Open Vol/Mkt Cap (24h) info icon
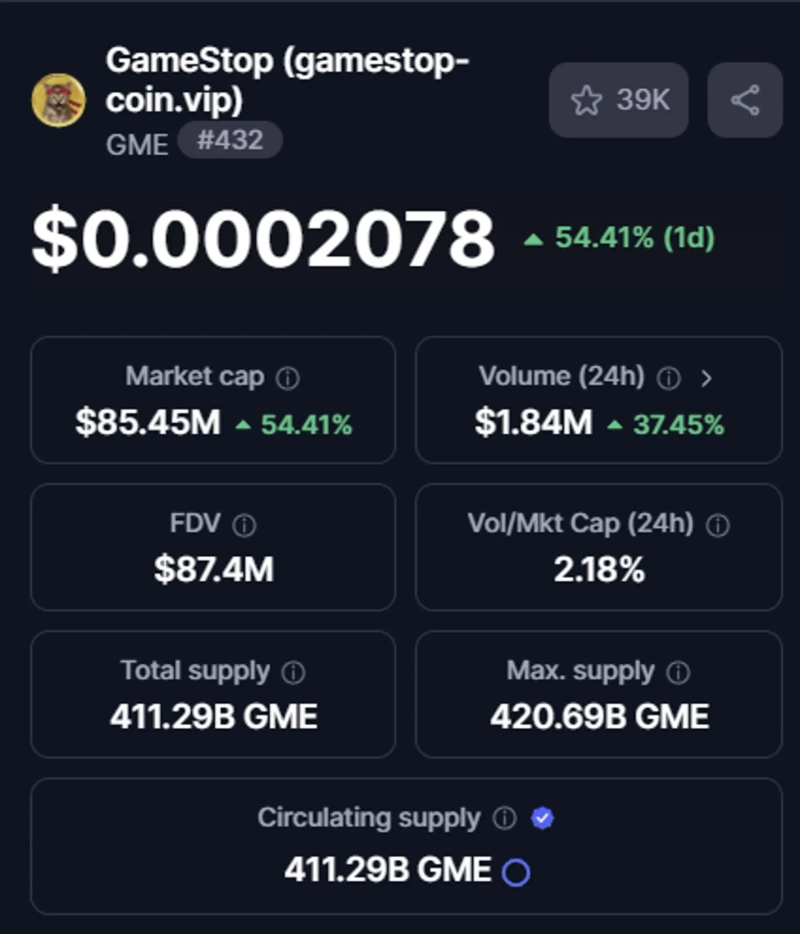Screen dimensions: 800x934 tap(718, 525)
